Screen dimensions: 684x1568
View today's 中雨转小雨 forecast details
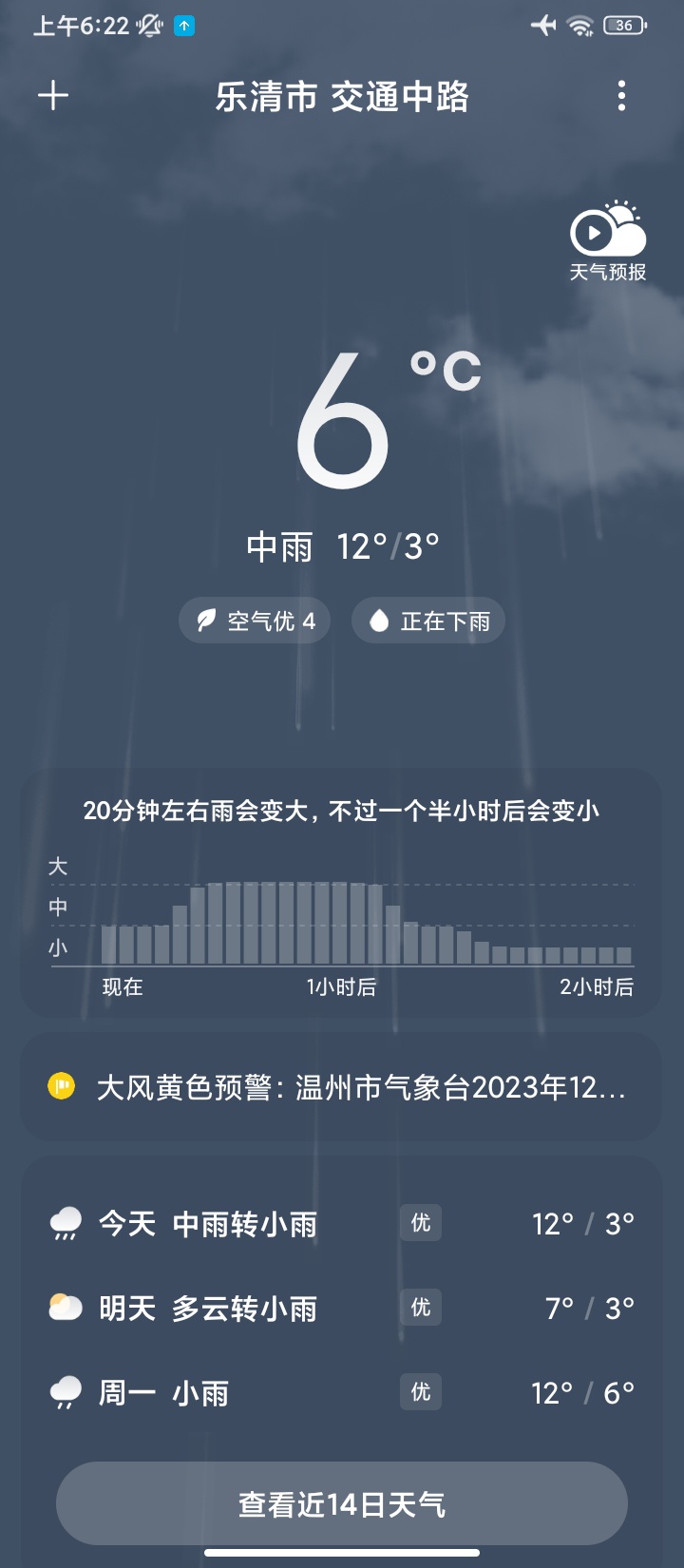pos(342,1224)
